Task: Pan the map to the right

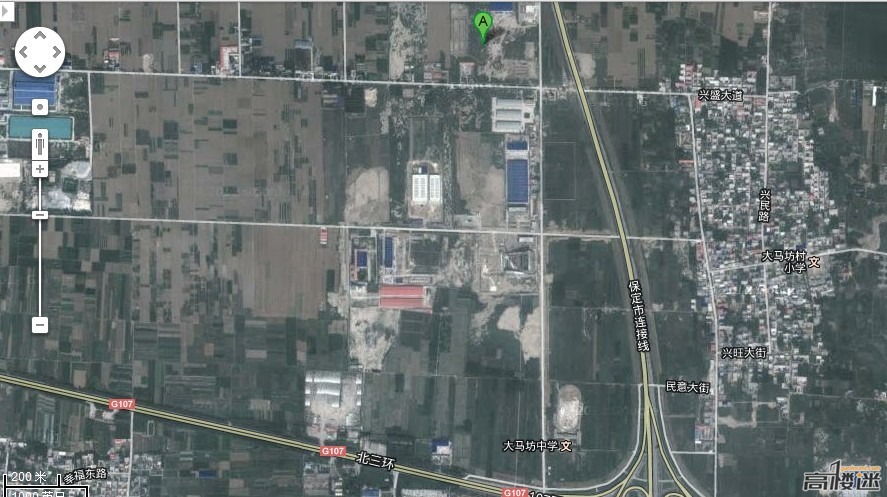Action: [56, 51]
